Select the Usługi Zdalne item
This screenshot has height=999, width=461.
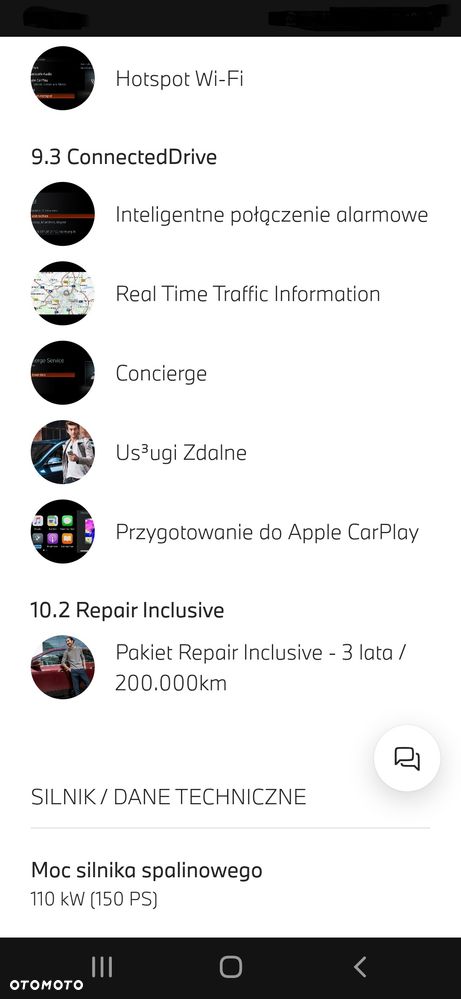pyautogui.click(x=230, y=452)
